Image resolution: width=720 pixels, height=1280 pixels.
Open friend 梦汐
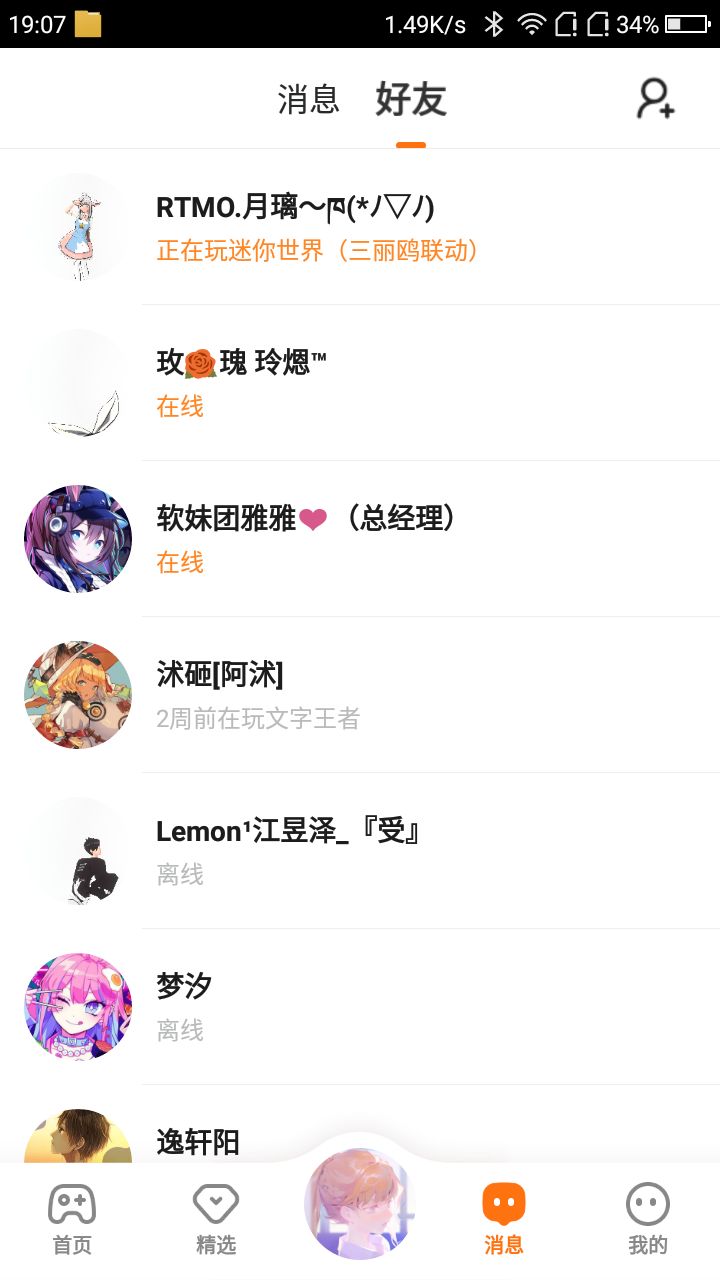[360, 1007]
